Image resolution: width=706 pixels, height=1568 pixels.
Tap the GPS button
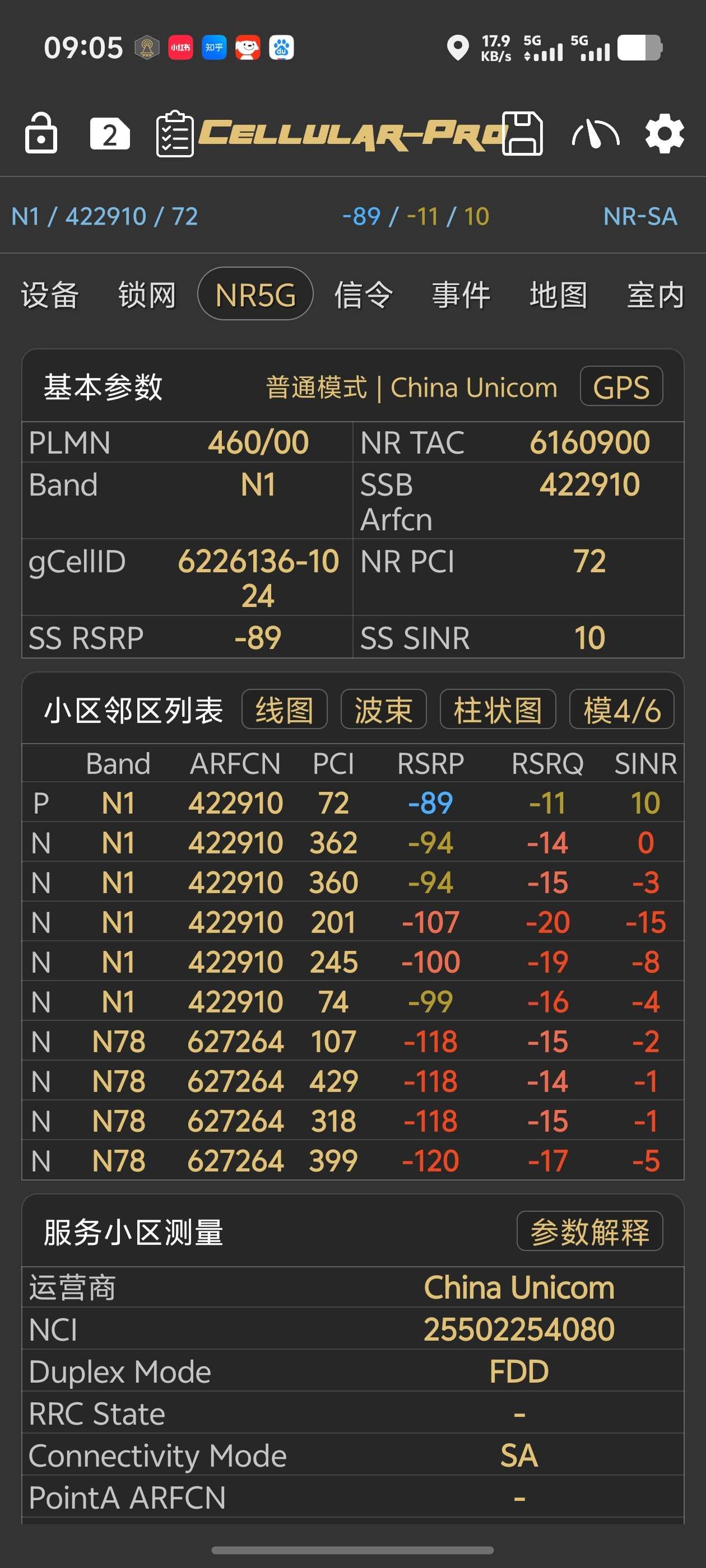coord(621,387)
